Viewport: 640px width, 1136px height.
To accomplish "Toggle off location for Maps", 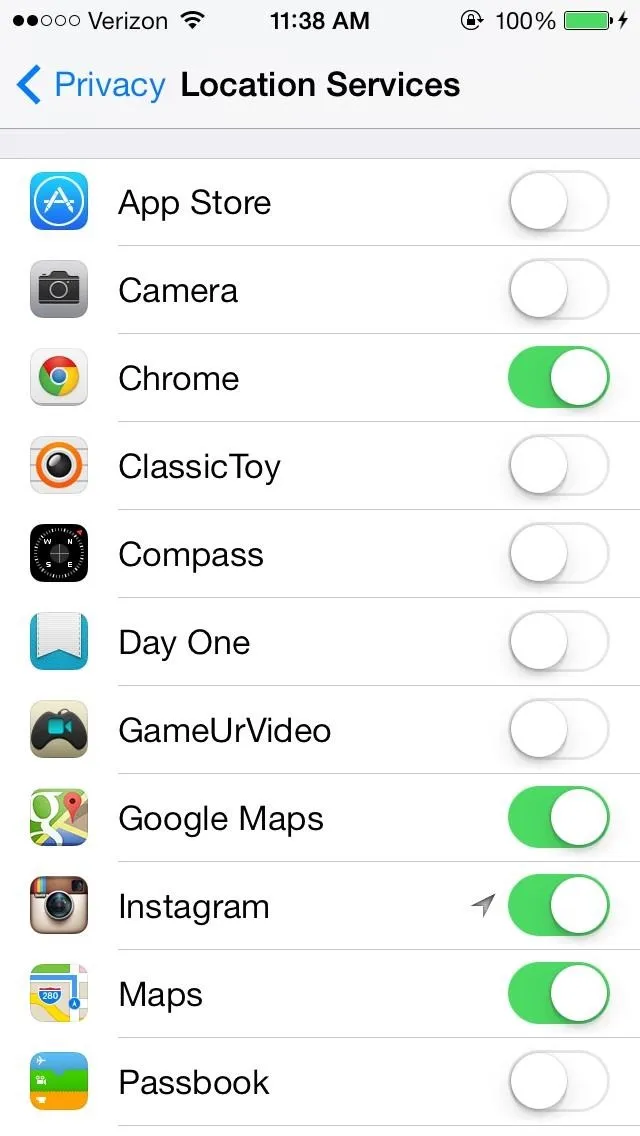I will pos(559,994).
